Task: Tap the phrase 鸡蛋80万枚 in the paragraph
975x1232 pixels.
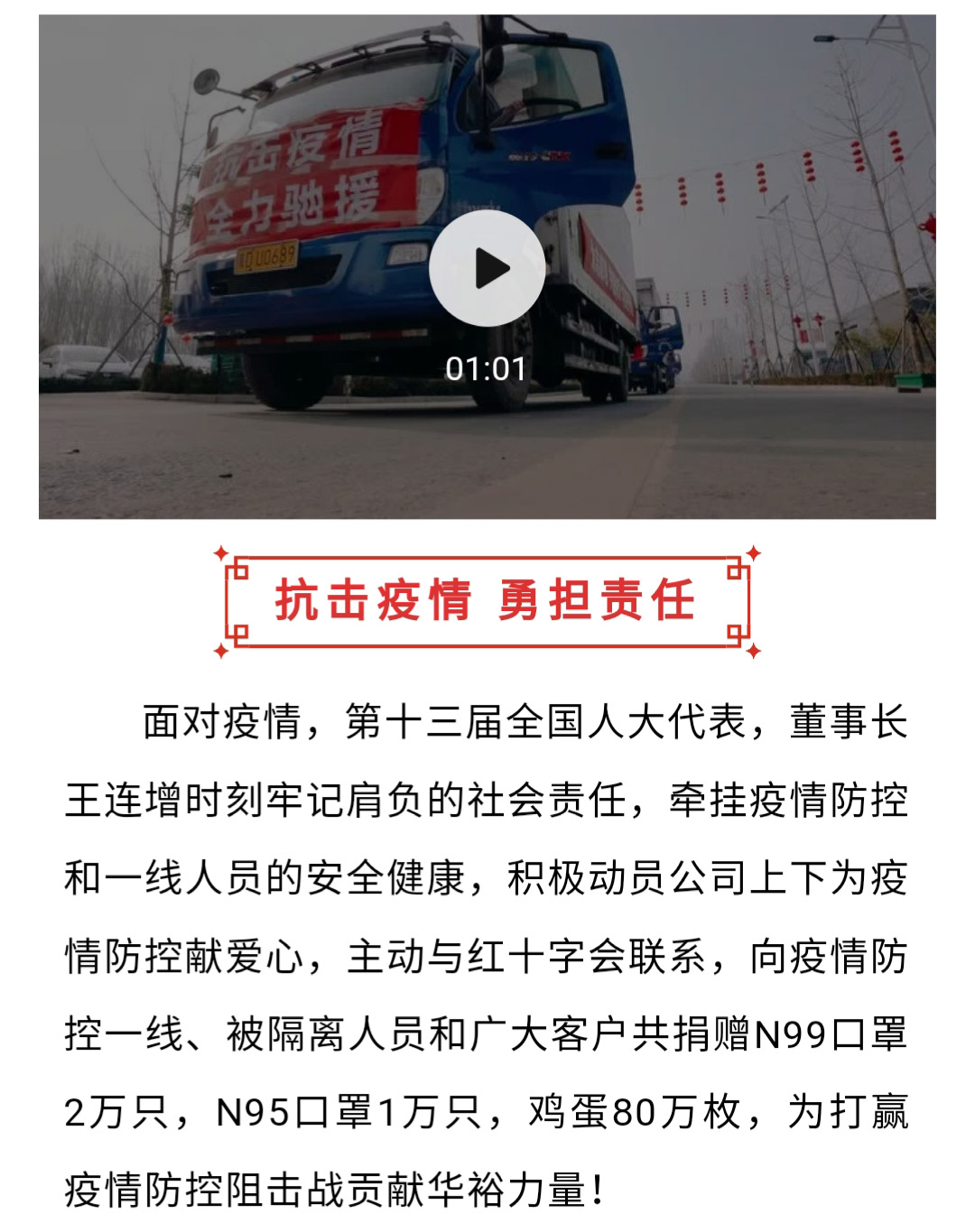Action: 636,1109
